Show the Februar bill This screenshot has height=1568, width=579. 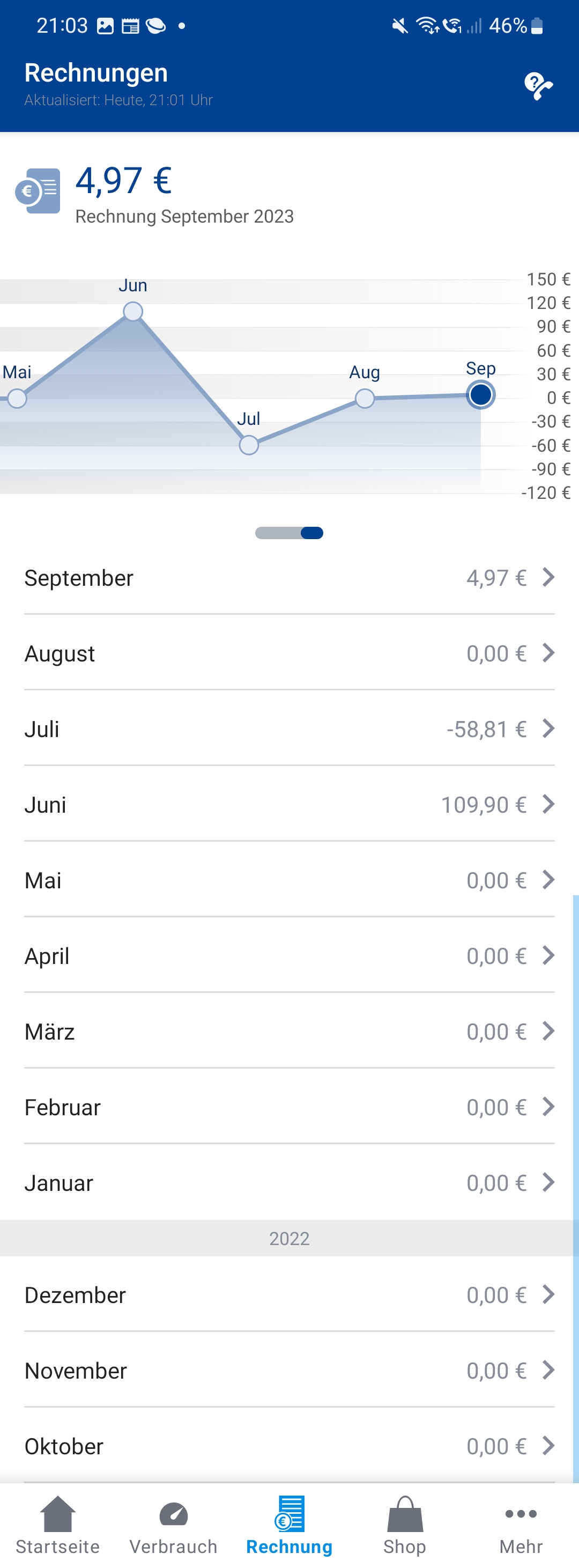pyautogui.click(x=289, y=1107)
